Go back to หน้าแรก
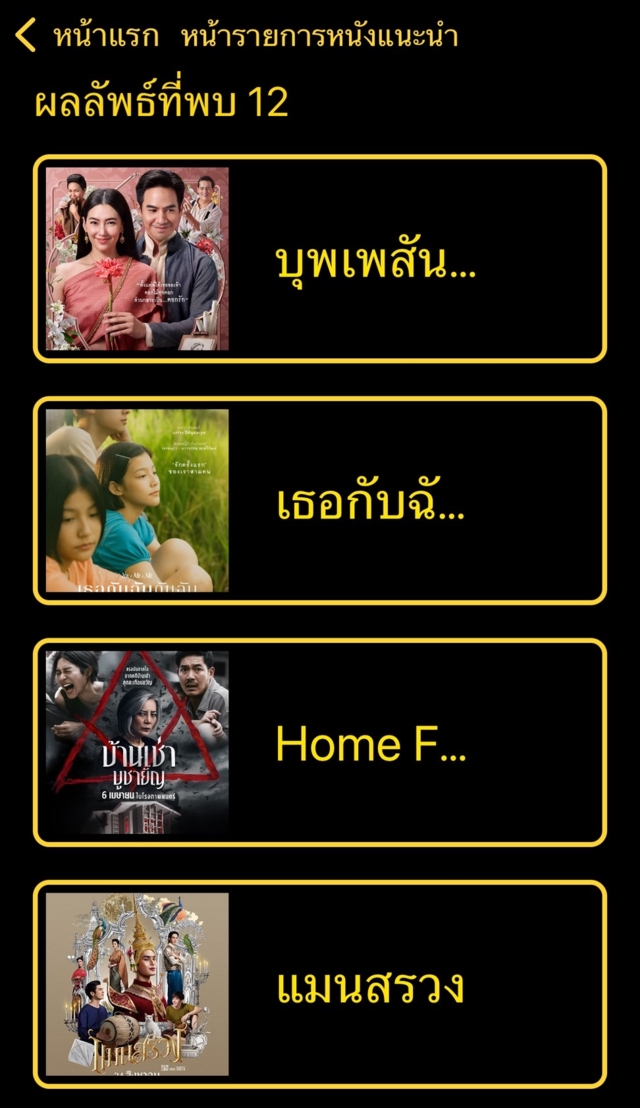This screenshot has width=640, height=1108. point(85,37)
